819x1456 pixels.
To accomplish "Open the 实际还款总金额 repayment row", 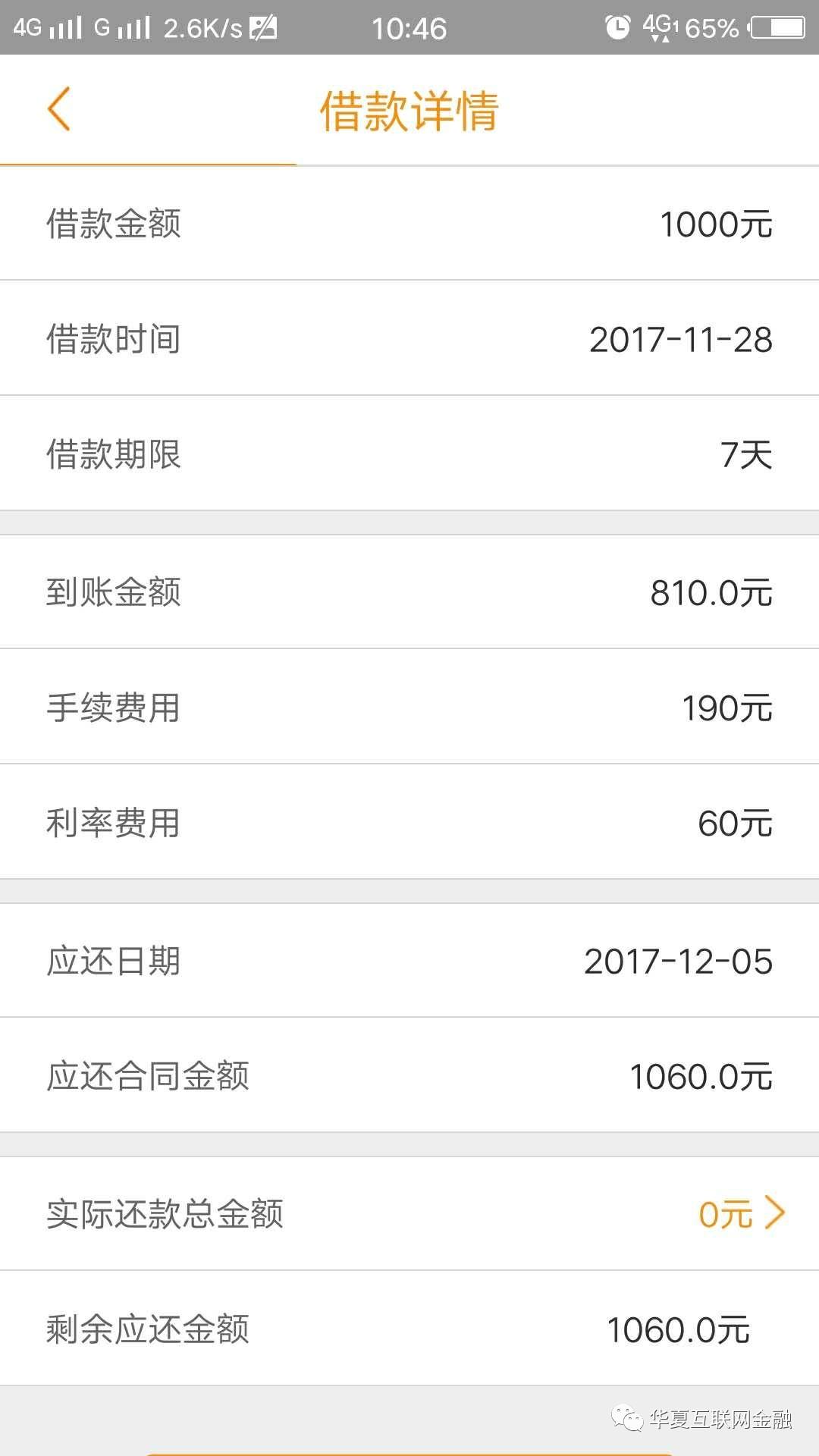I will 409,1214.
